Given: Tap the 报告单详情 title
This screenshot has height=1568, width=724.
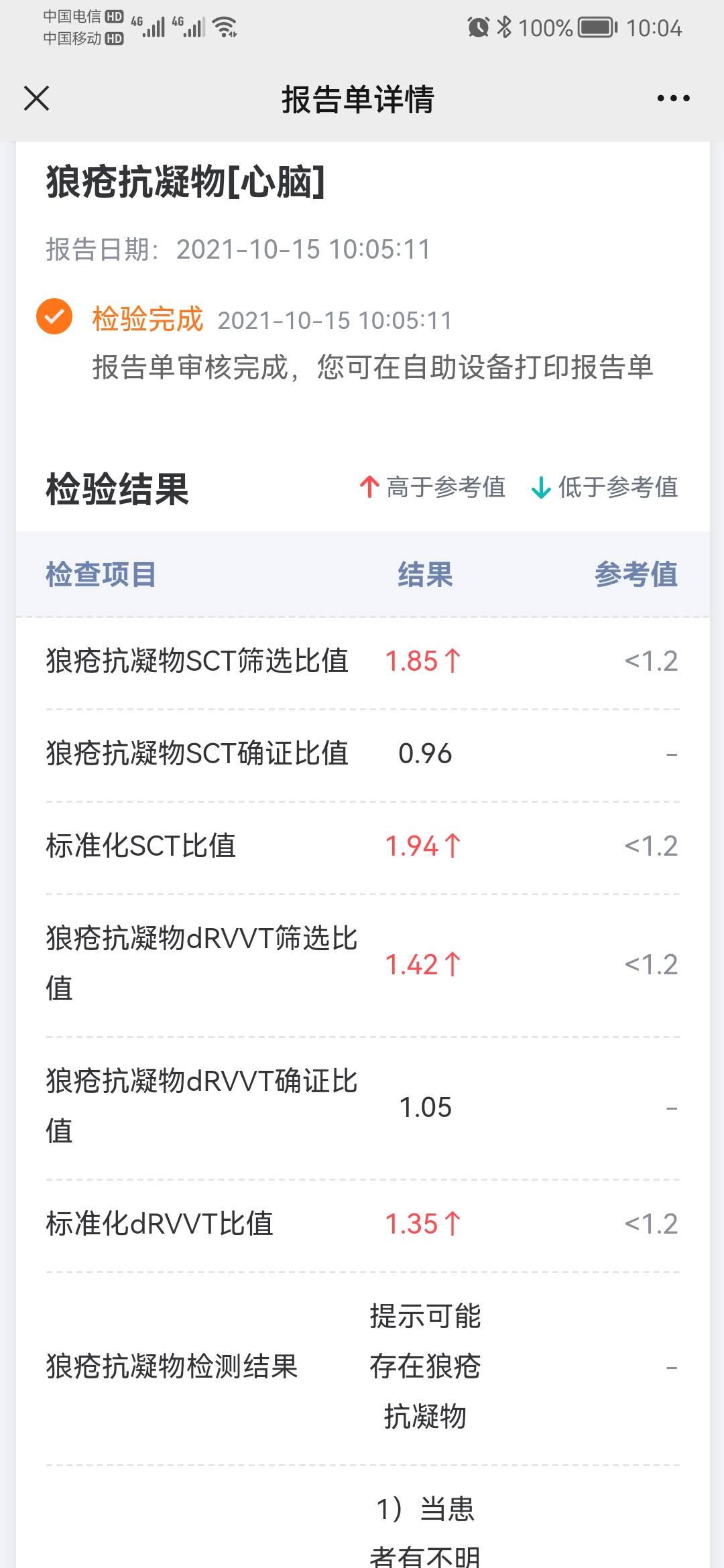Looking at the screenshot, I should 357,99.
